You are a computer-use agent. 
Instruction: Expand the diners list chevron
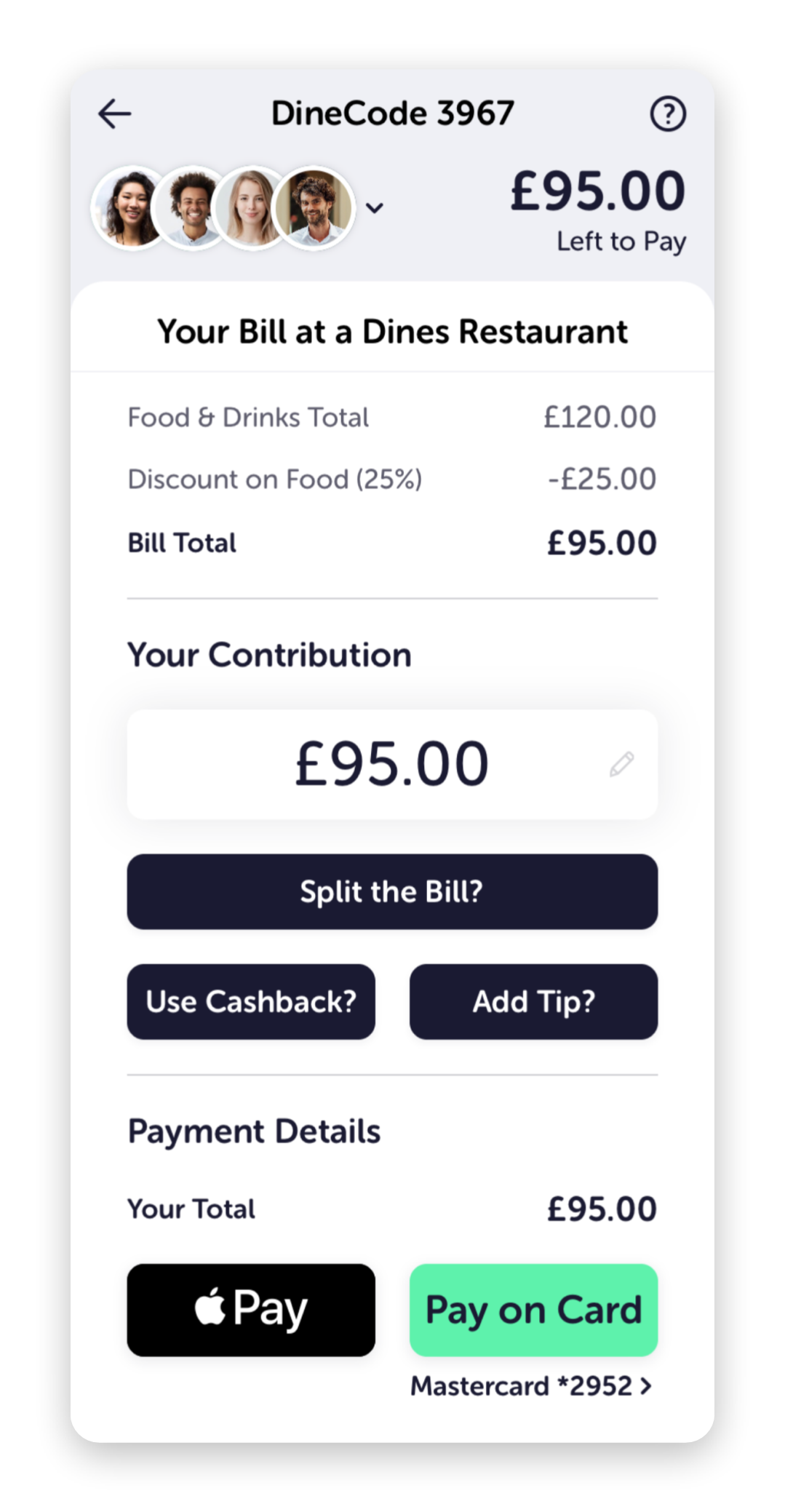(x=375, y=208)
